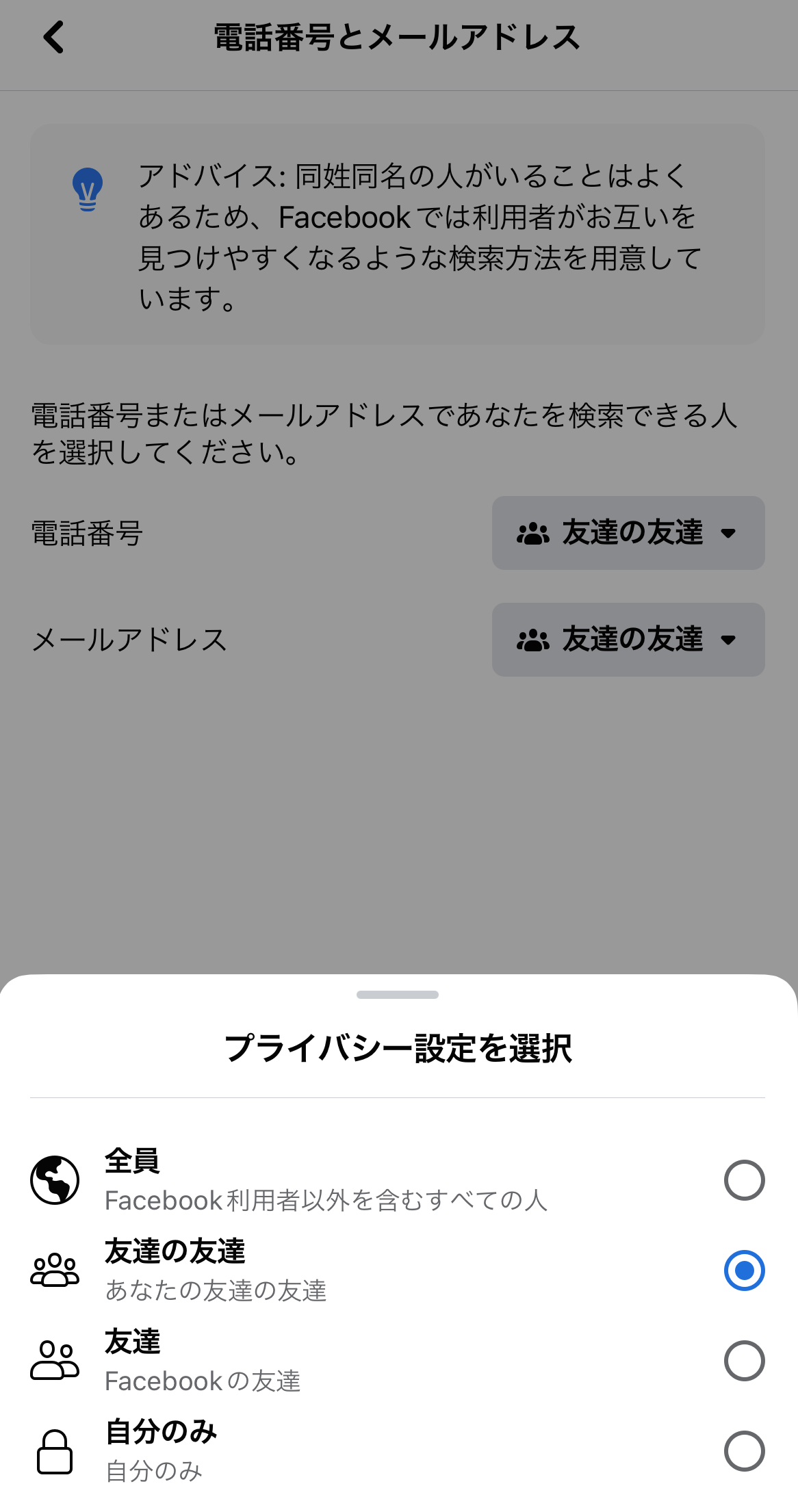Open the メールアドレス audience dropdown

[x=628, y=640]
